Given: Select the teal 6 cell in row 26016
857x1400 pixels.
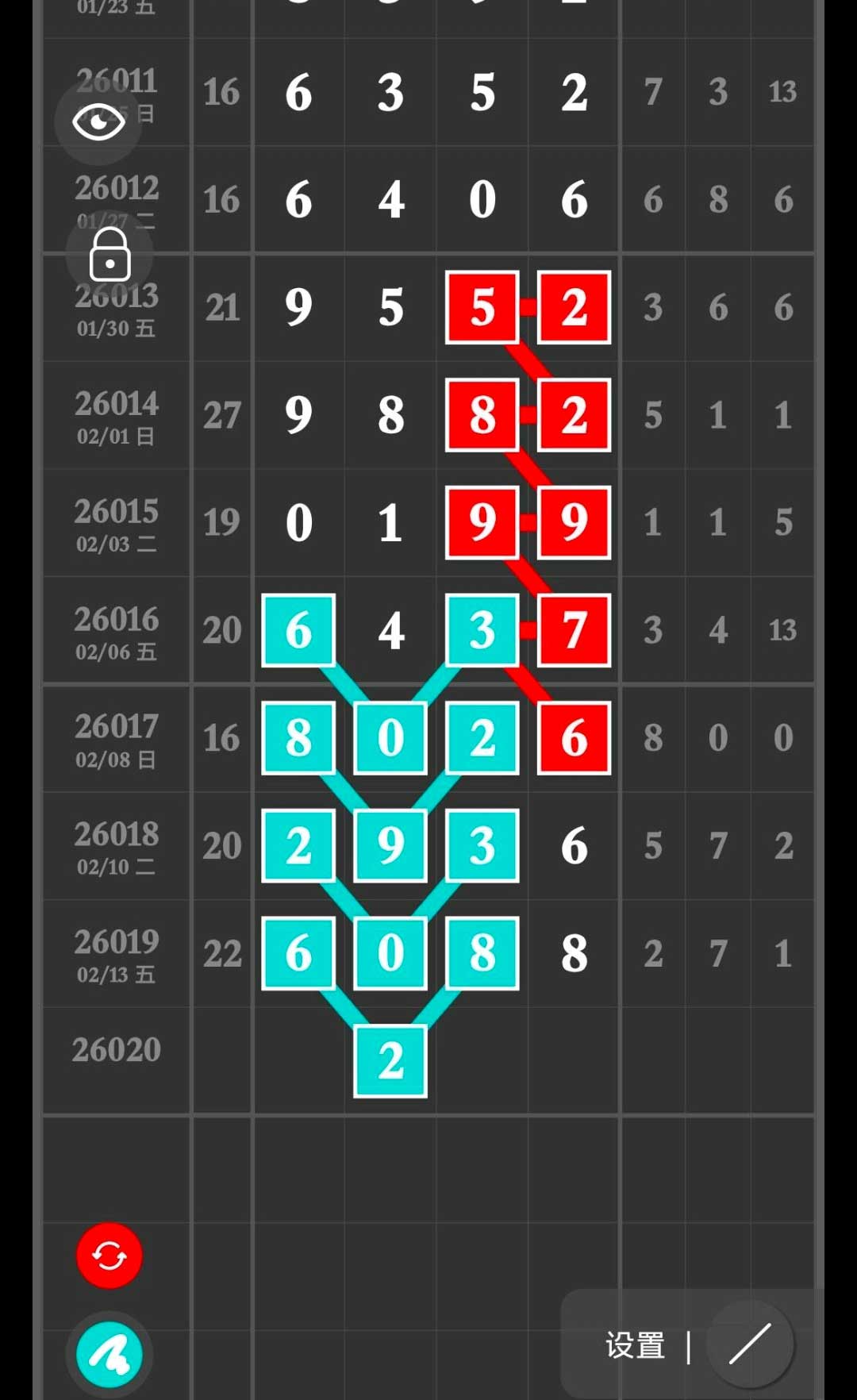Looking at the screenshot, I should 298,630.
